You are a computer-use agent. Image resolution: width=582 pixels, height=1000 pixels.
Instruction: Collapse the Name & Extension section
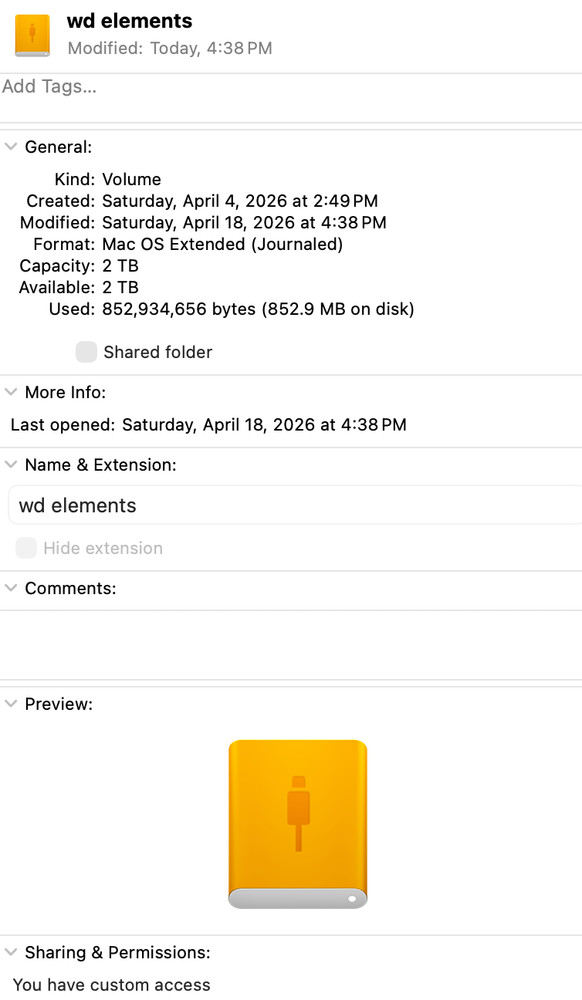click(11, 465)
